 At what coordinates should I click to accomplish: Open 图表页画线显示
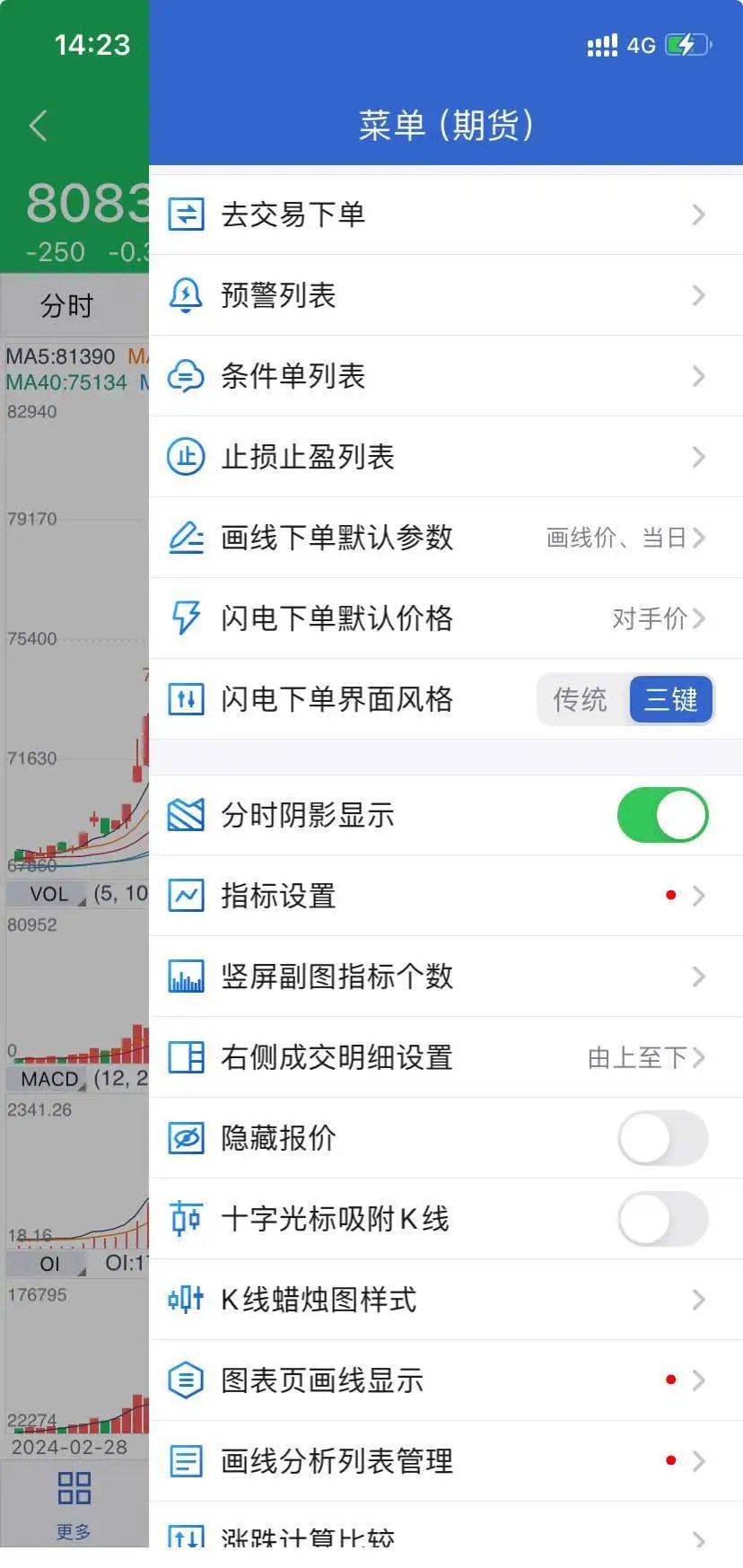coord(444,1380)
